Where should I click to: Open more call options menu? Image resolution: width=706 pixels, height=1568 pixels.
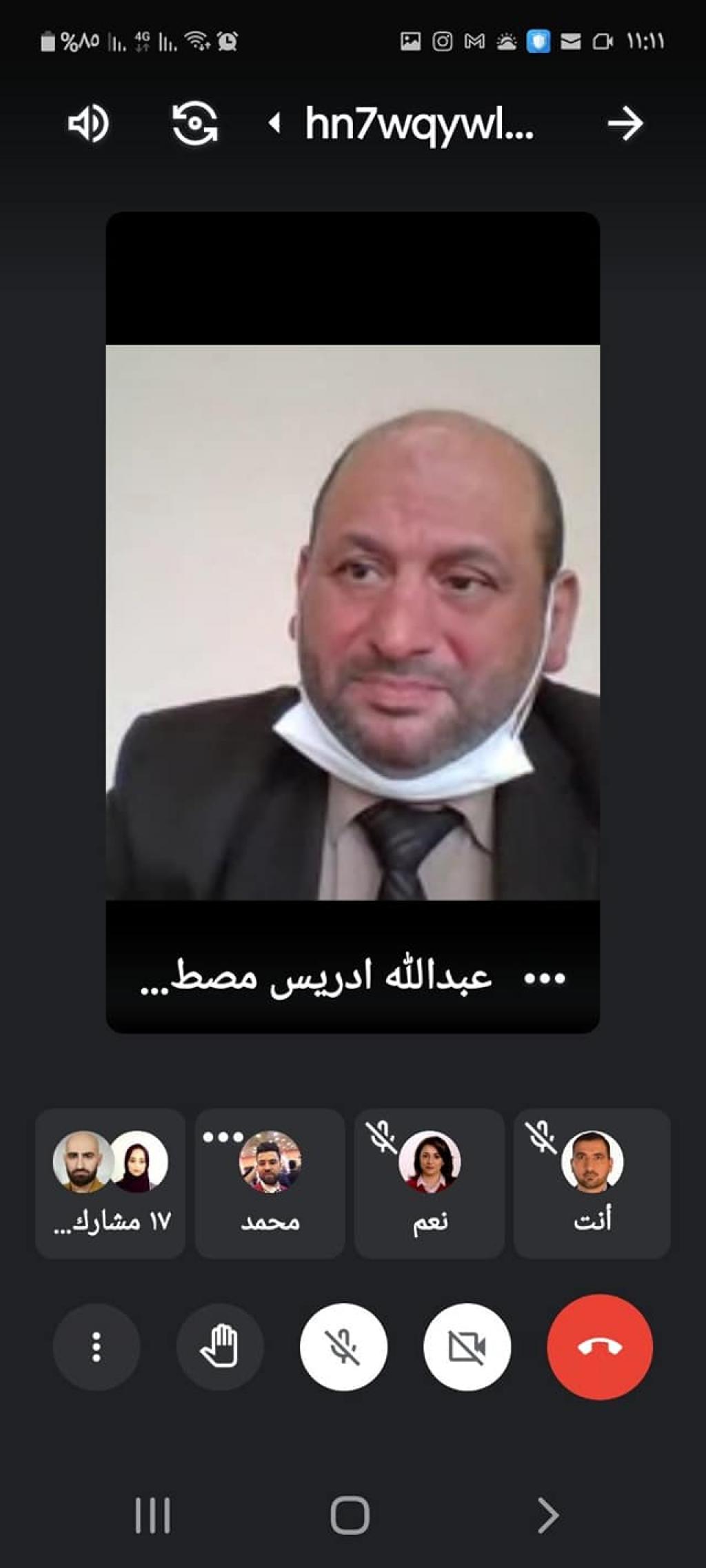point(97,1347)
